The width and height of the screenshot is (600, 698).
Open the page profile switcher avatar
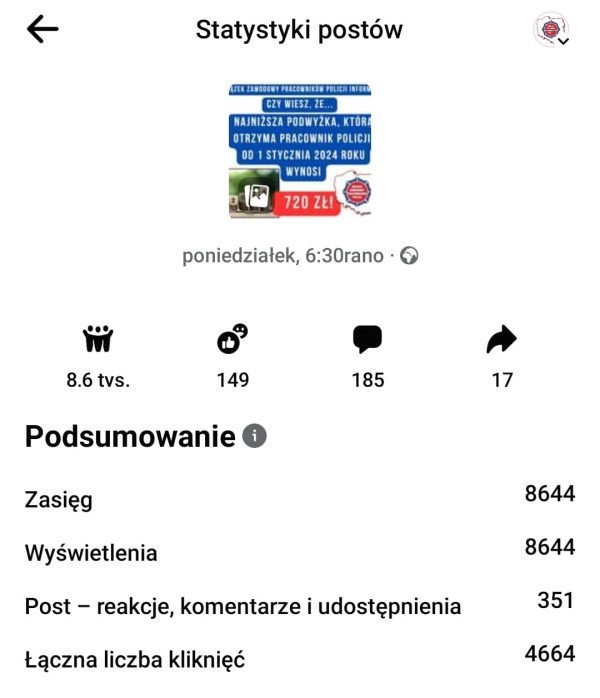coord(551,30)
